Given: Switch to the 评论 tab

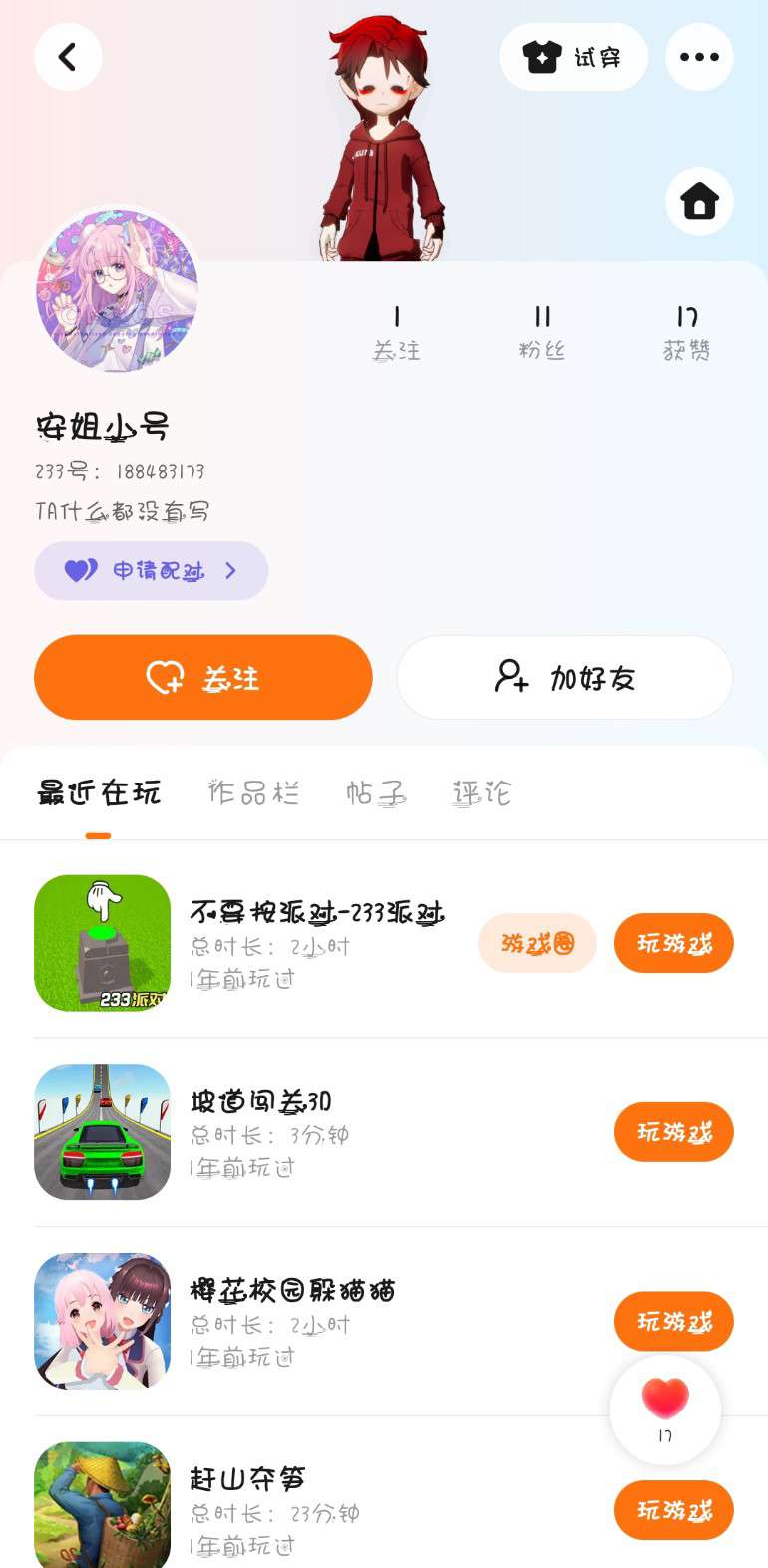Looking at the screenshot, I should point(481,792).
